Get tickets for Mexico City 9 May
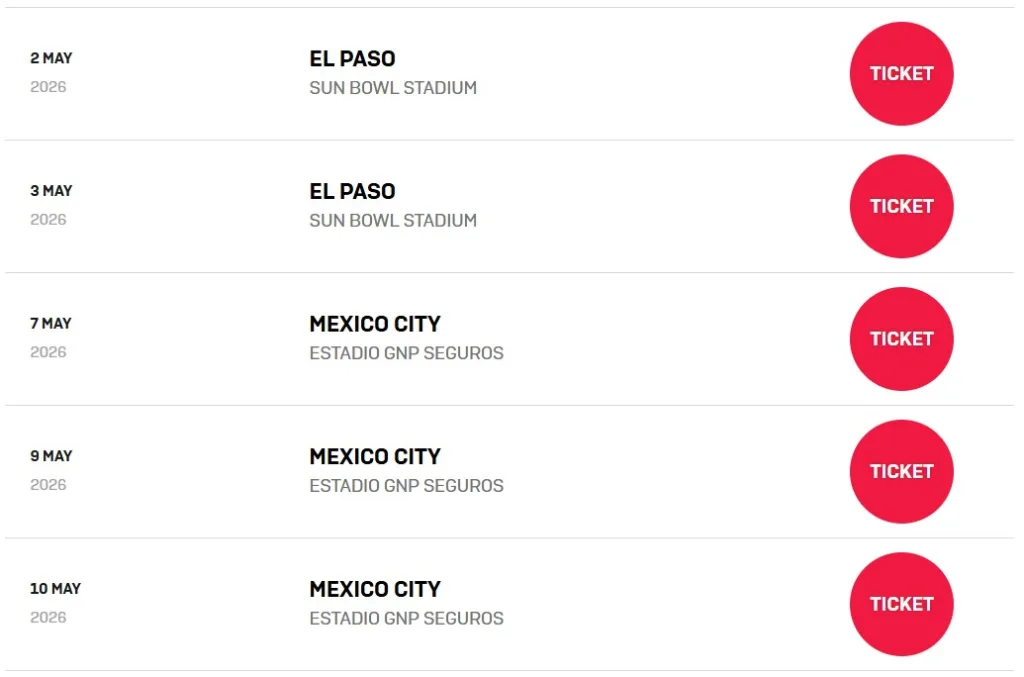The image size is (1024, 677). (x=901, y=471)
